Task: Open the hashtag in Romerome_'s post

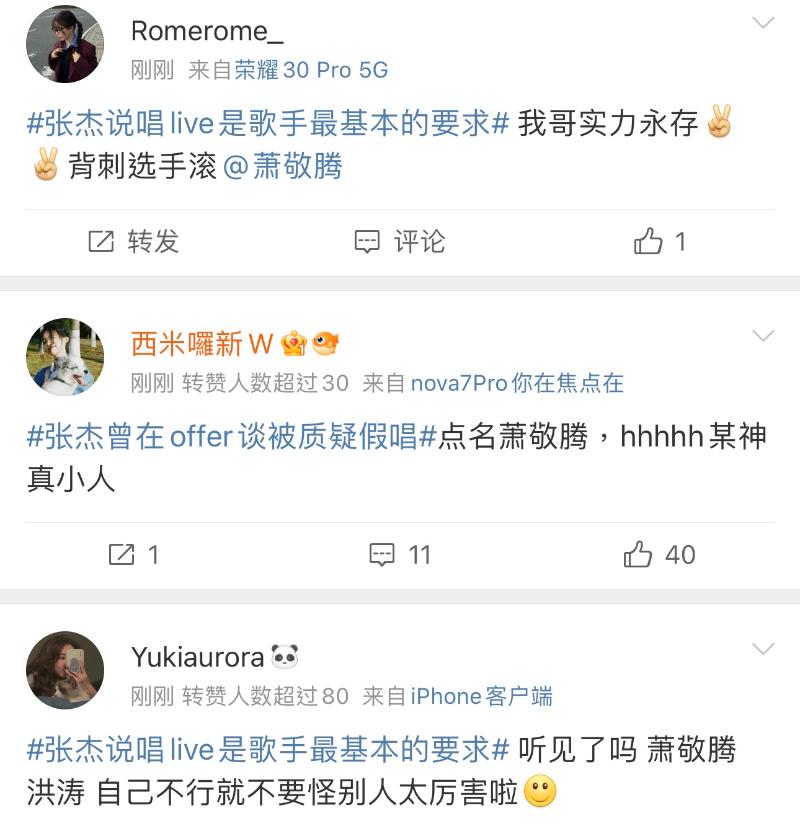Action: pos(268,123)
